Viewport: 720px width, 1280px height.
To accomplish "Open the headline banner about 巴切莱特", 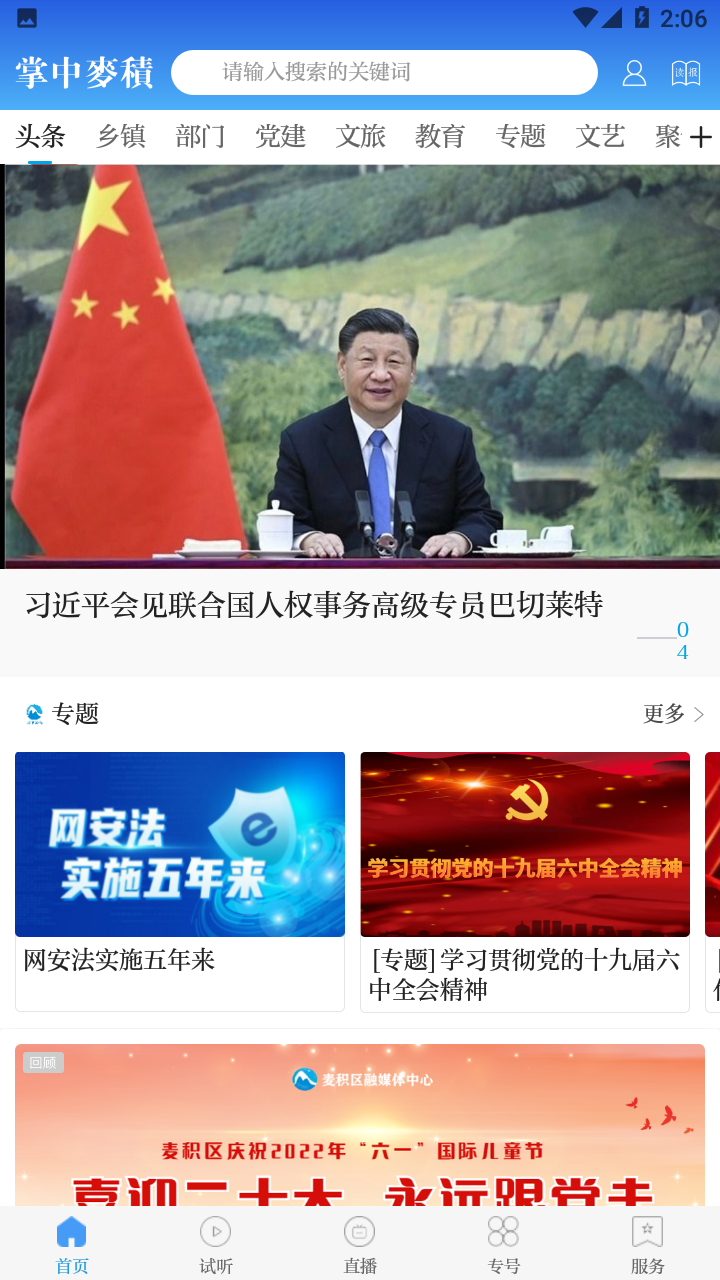I will pyautogui.click(x=360, y=400).
